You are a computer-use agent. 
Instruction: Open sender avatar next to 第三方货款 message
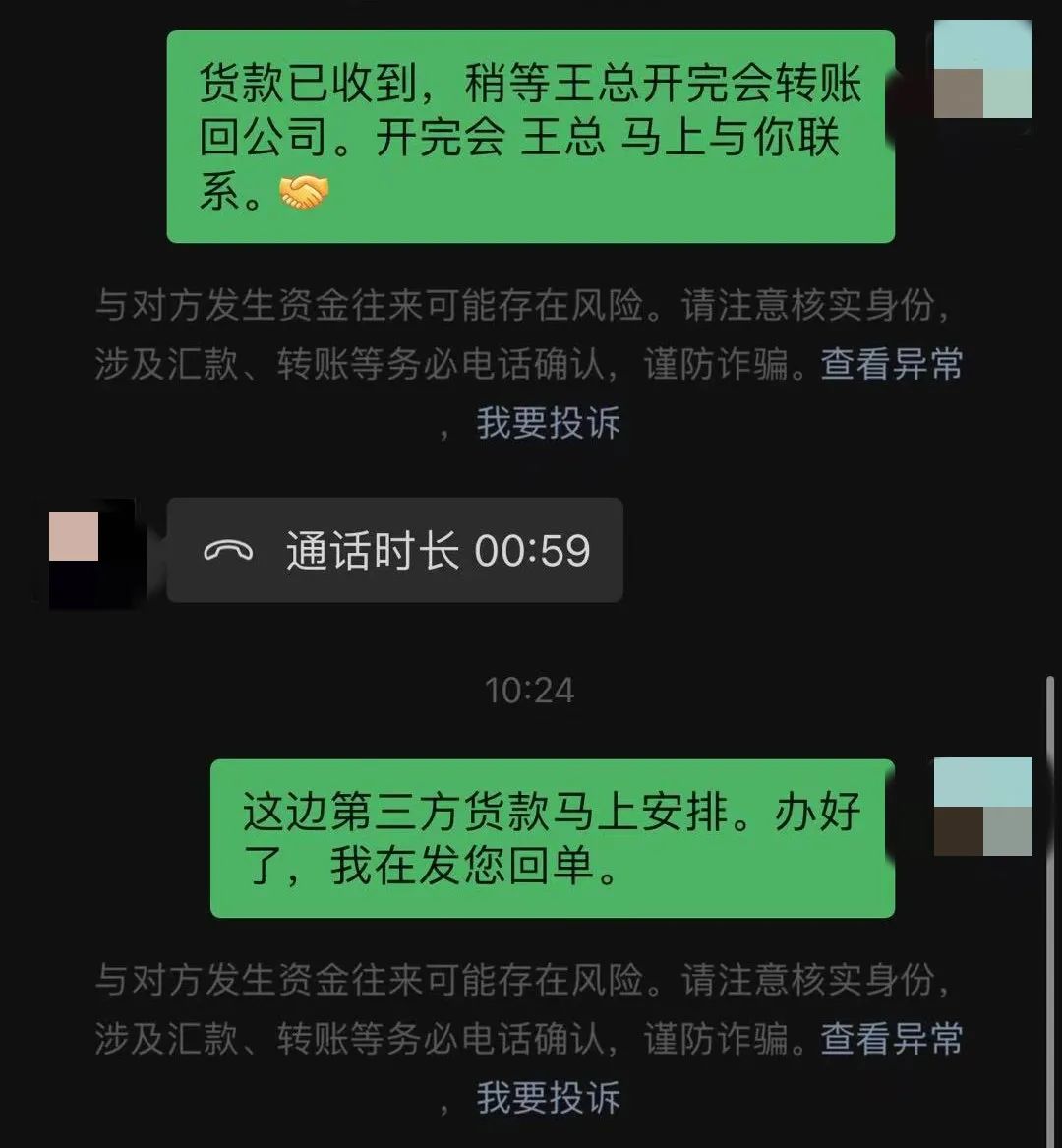pos(981,806)
